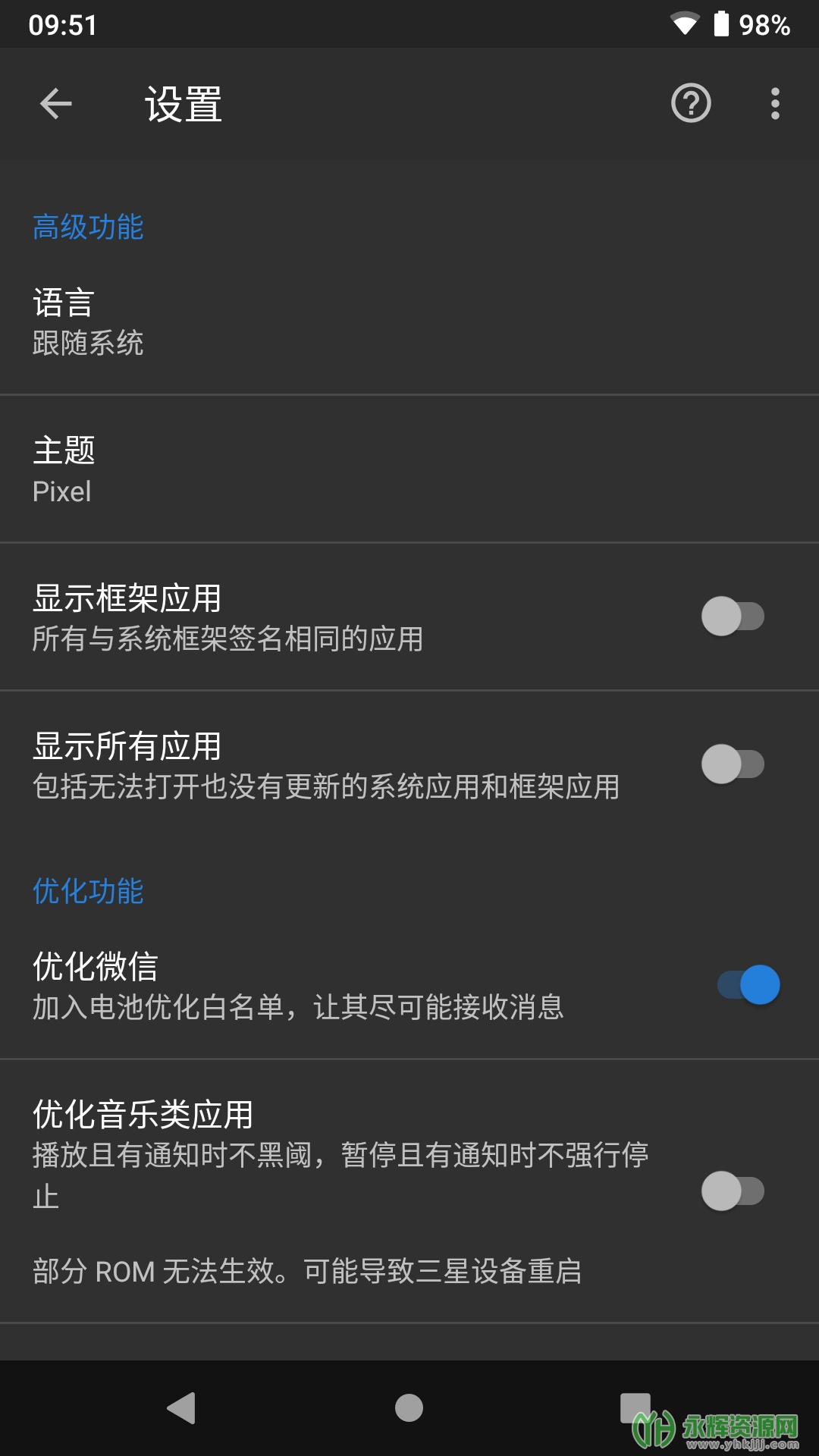The image size is (819, 1456).
Task: Open the help question-mark icon
Action: pos(691,104)
